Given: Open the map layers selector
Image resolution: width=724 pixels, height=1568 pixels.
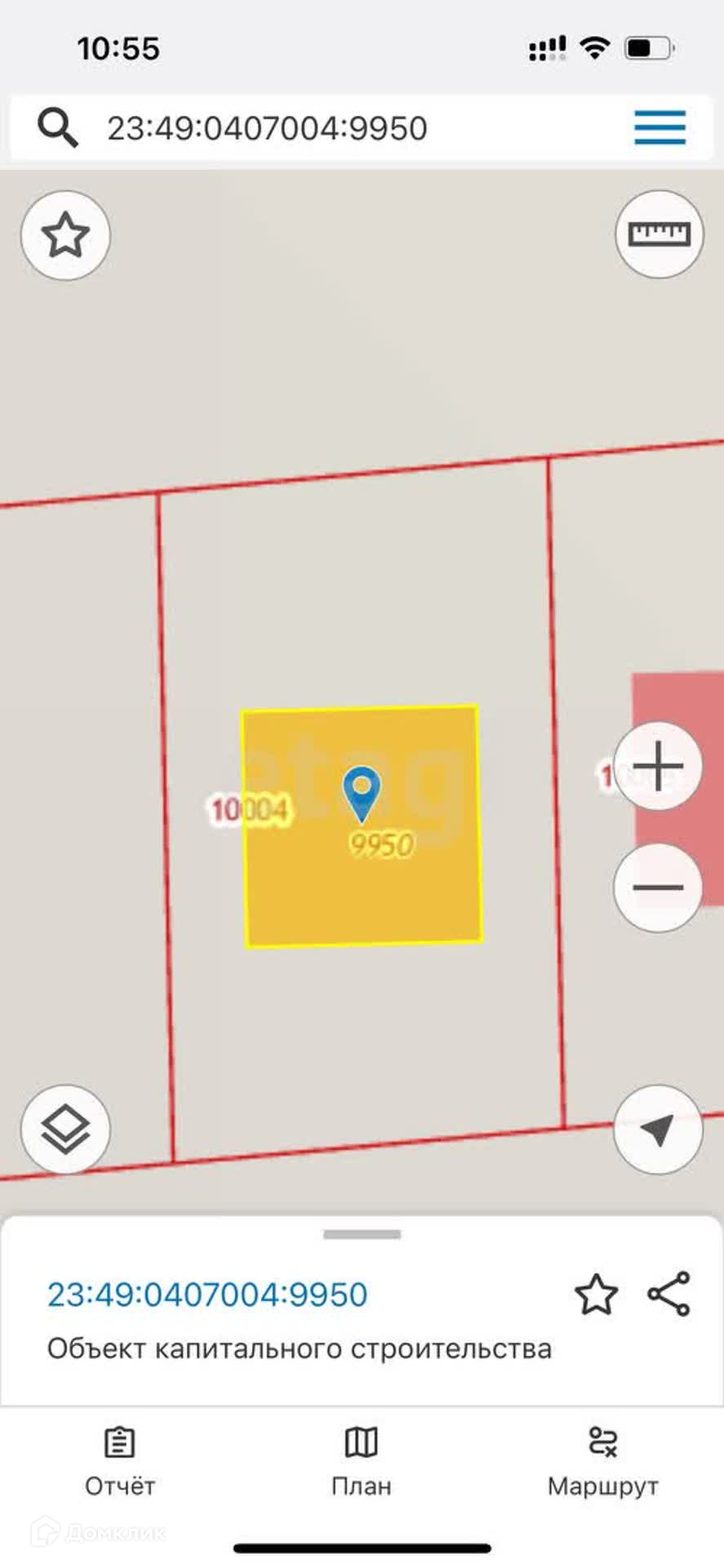Looking at the screenshot, I should click(x=65, y=1129).
